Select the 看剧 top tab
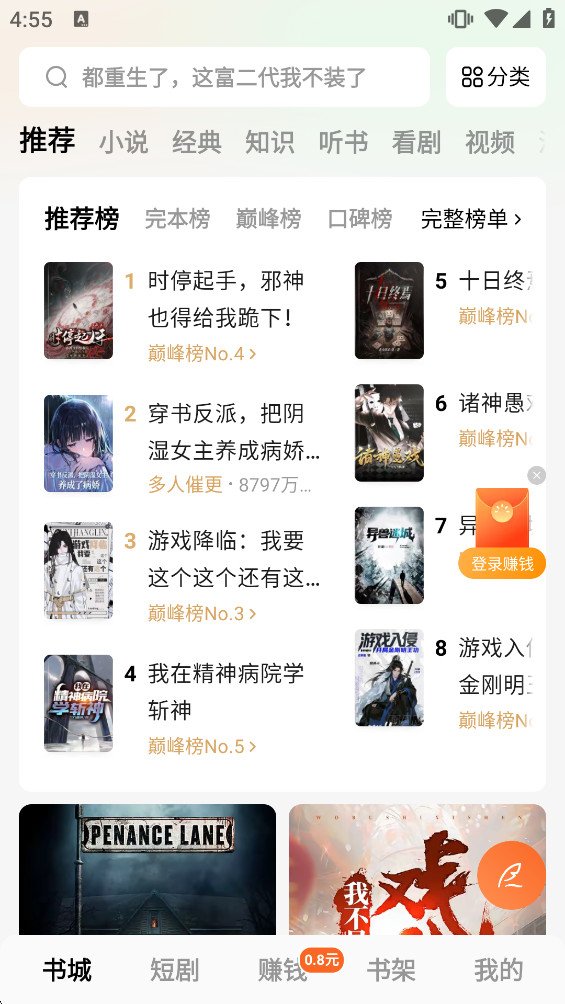The height and width of the screenshot is (1004, 565). point(416,142)
